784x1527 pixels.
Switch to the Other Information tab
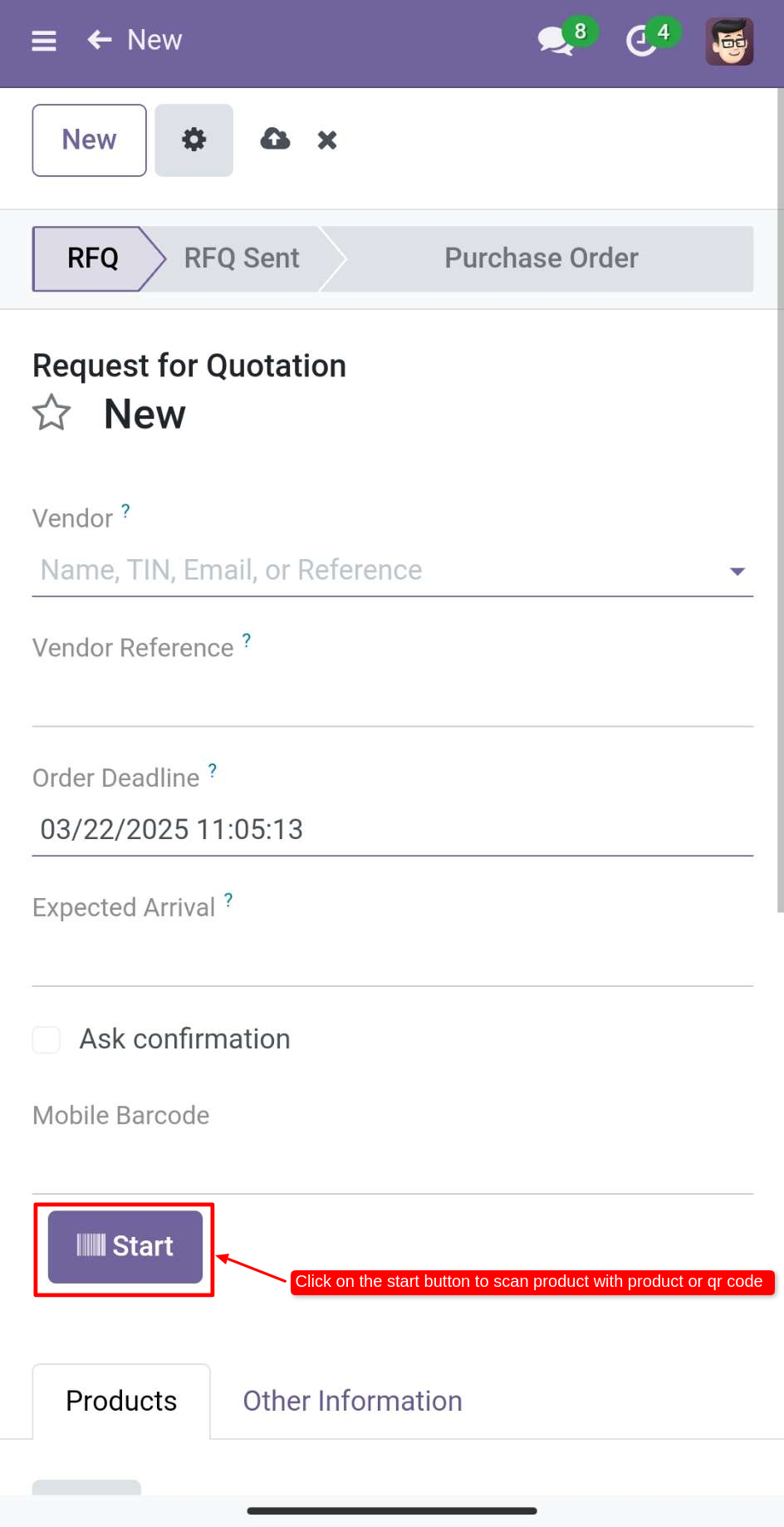[x=352, y=1402]
